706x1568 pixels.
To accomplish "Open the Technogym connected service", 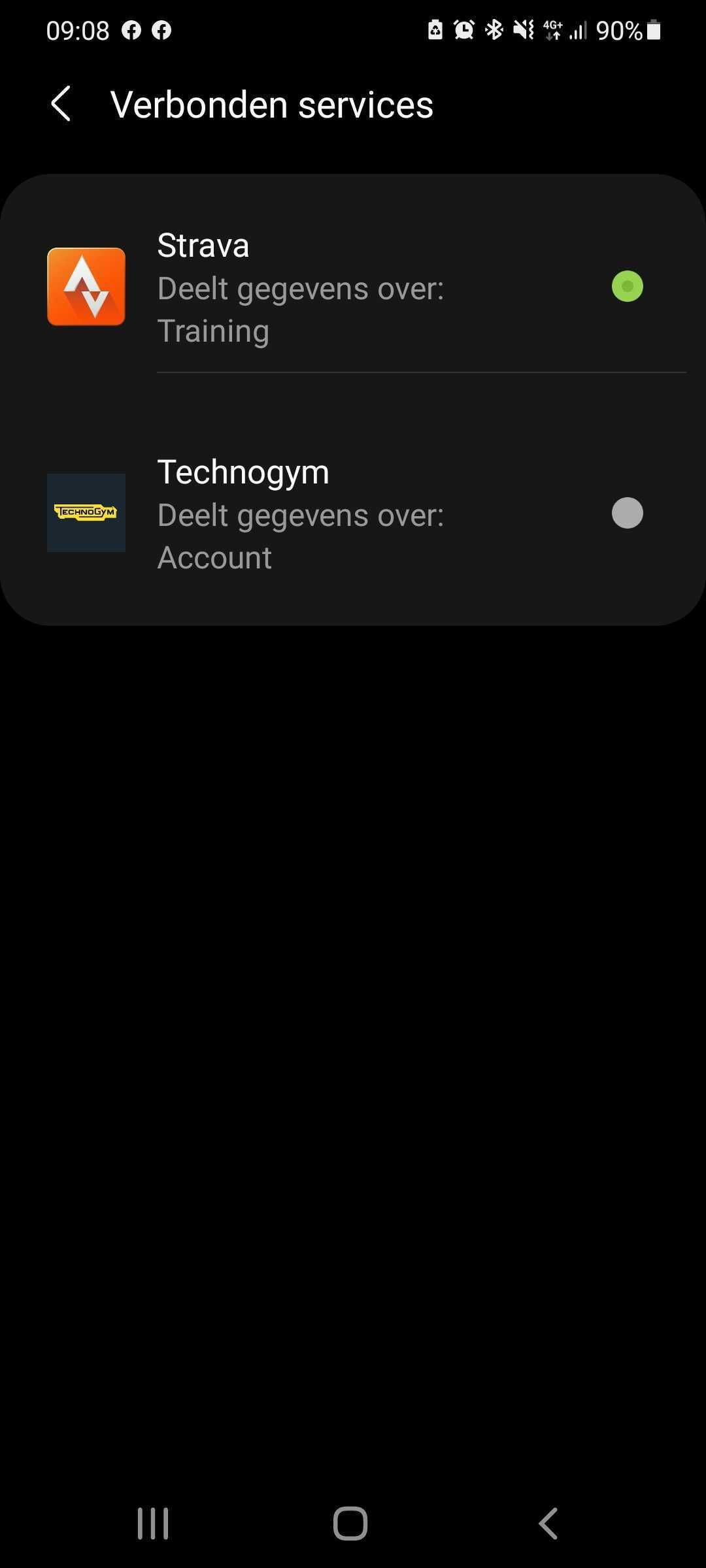I will coord(353,514).
